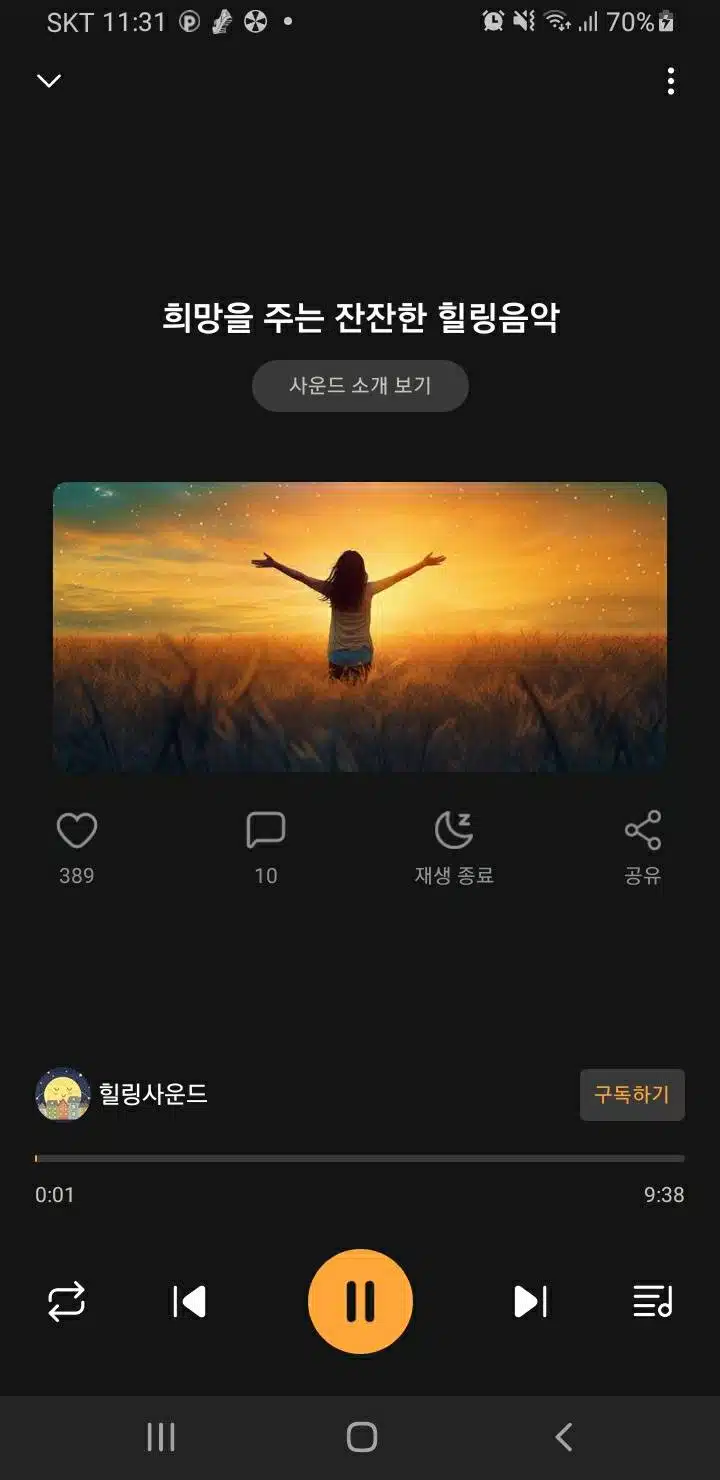Viewport: 720px width, 1480px height.
Task: Open the 힐링사운드 channel profile
Action: (x=122, y=1094)
